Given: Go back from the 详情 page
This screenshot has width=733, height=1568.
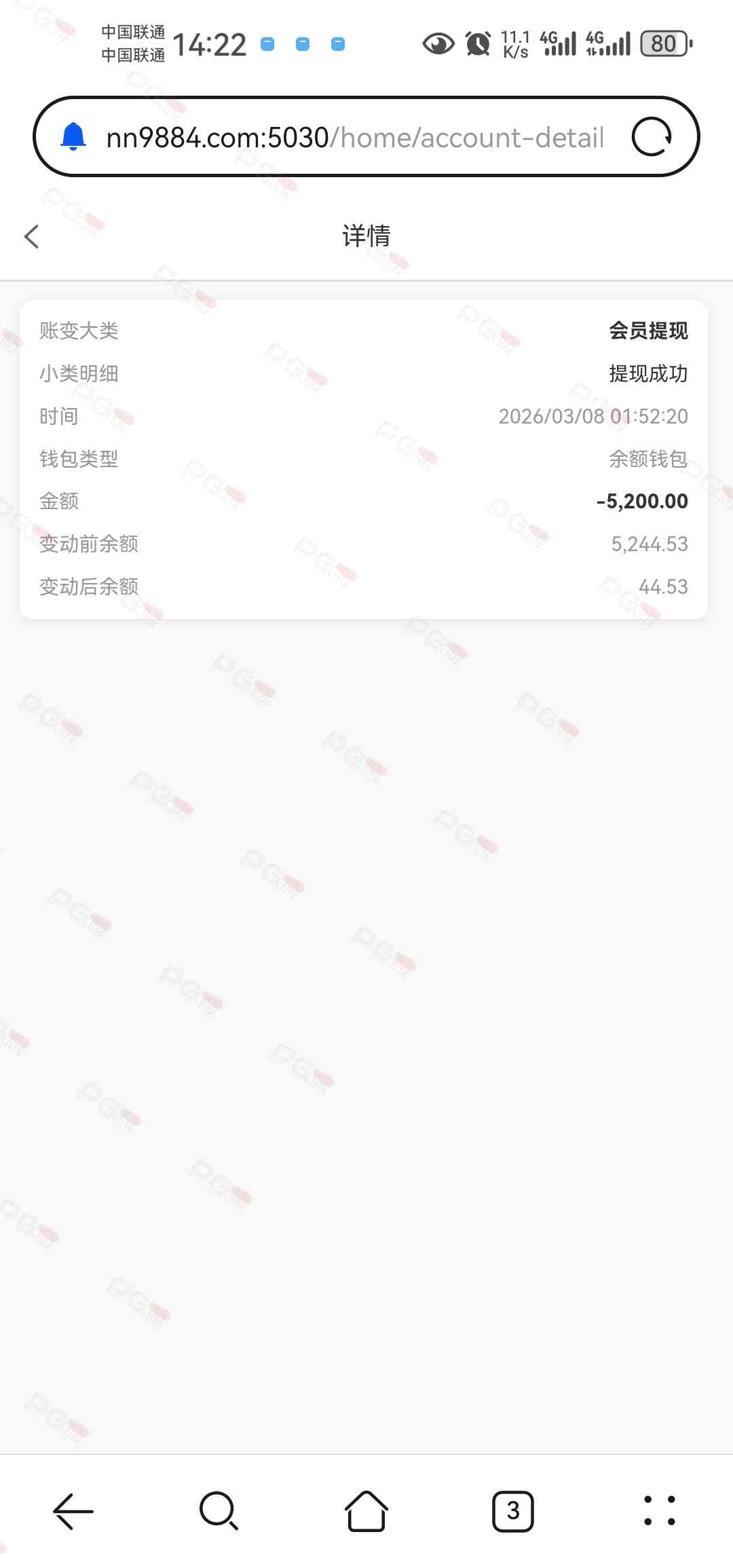Looking at the screenshot, I should pyautogui.click(x=31, y=236).
